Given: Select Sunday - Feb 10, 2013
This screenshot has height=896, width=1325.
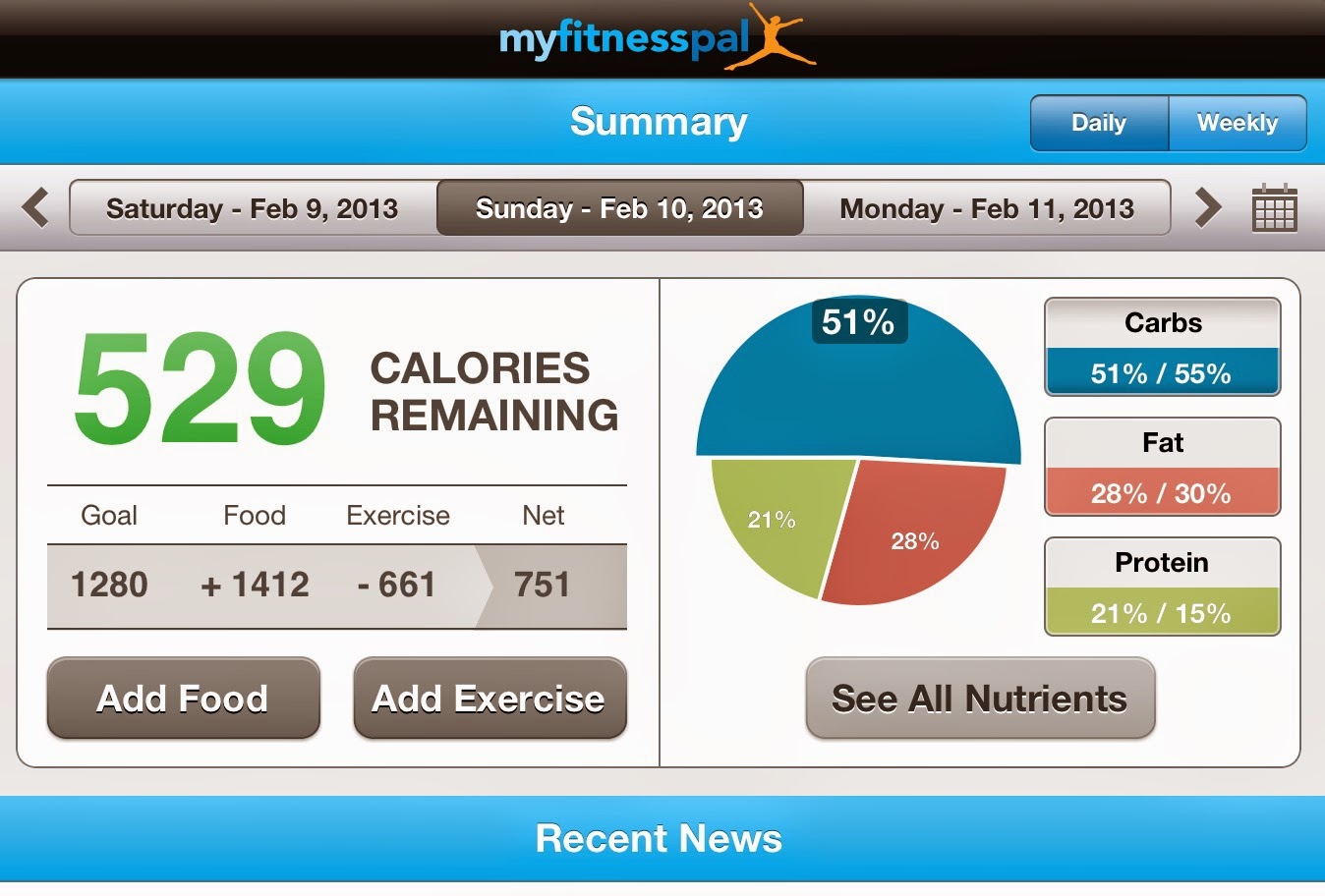Looking at the screenshot, I should tap(619, 208).
